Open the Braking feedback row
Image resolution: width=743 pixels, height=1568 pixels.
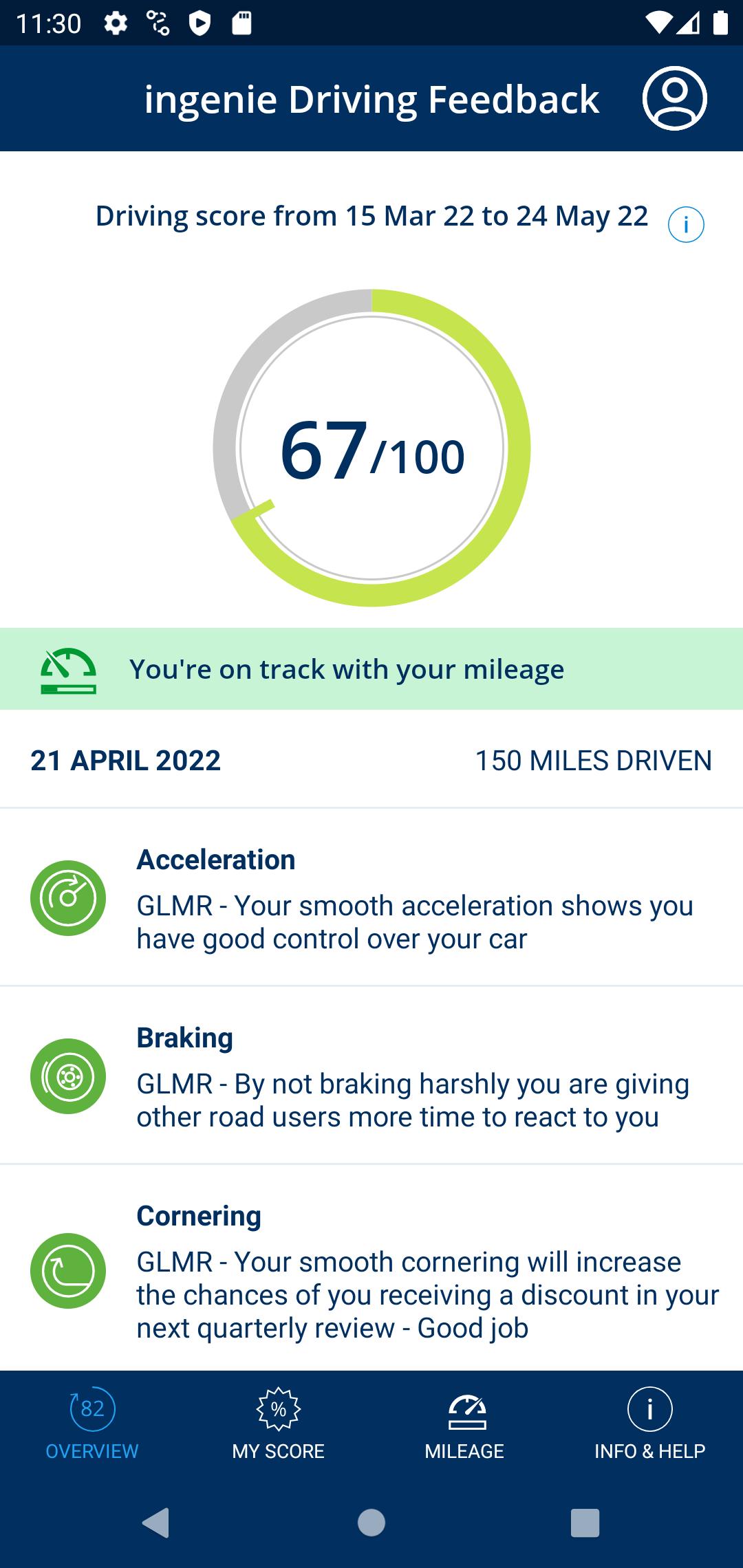(371, 1076)
